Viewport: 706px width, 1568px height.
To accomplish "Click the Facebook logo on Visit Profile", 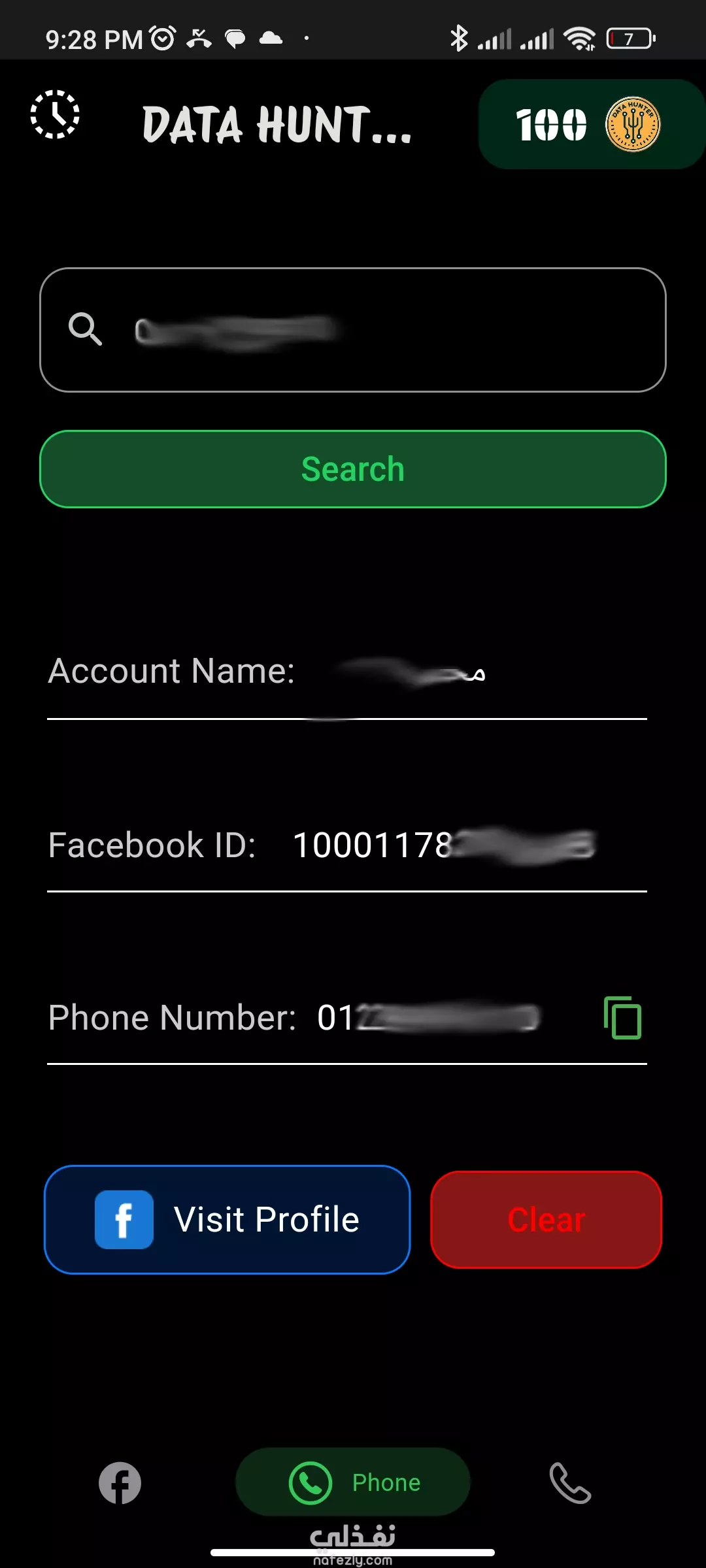I will click(123, 1218).
